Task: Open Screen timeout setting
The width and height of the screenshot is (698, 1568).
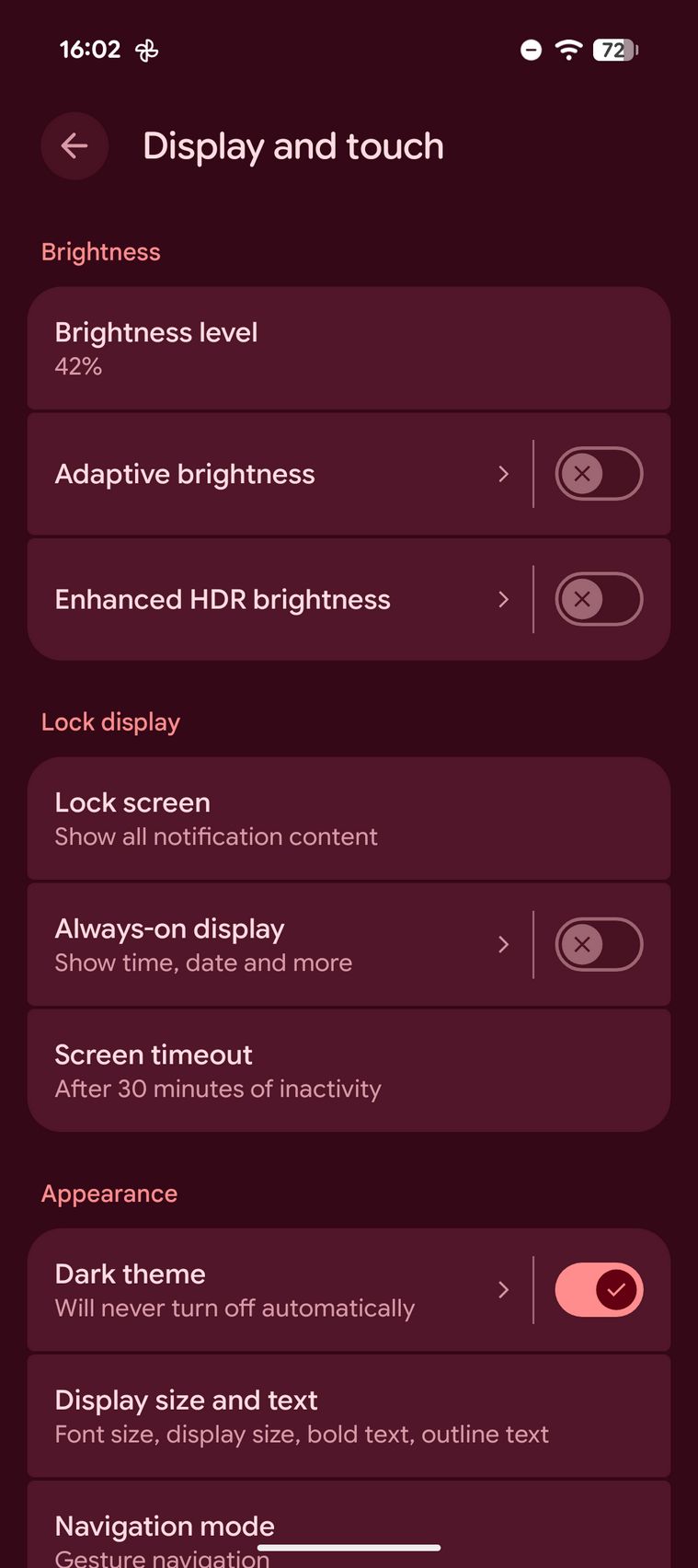Action: coord(349,1070)
